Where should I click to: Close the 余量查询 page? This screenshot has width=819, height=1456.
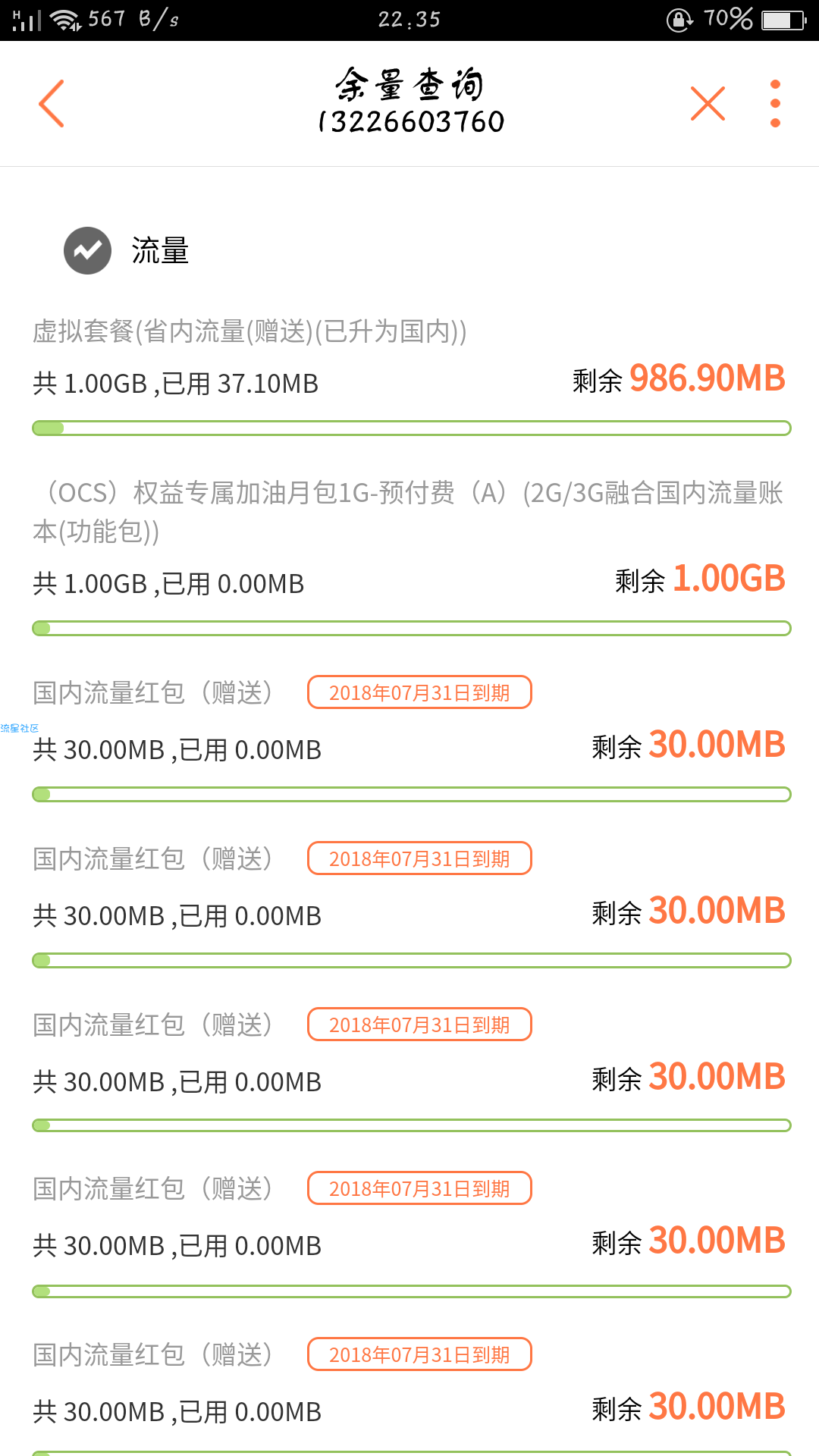[x=708, y=103]
